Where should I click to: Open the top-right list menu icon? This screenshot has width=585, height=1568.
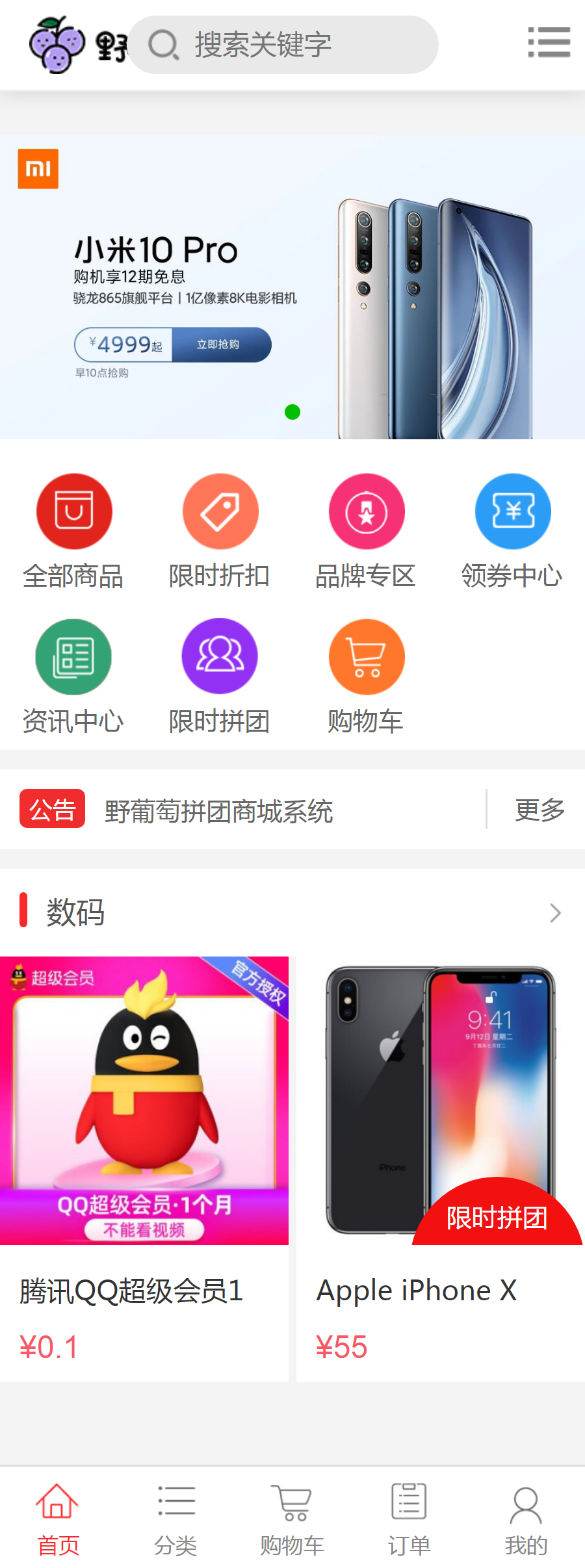pyautogui.click(x=549, y=43)
